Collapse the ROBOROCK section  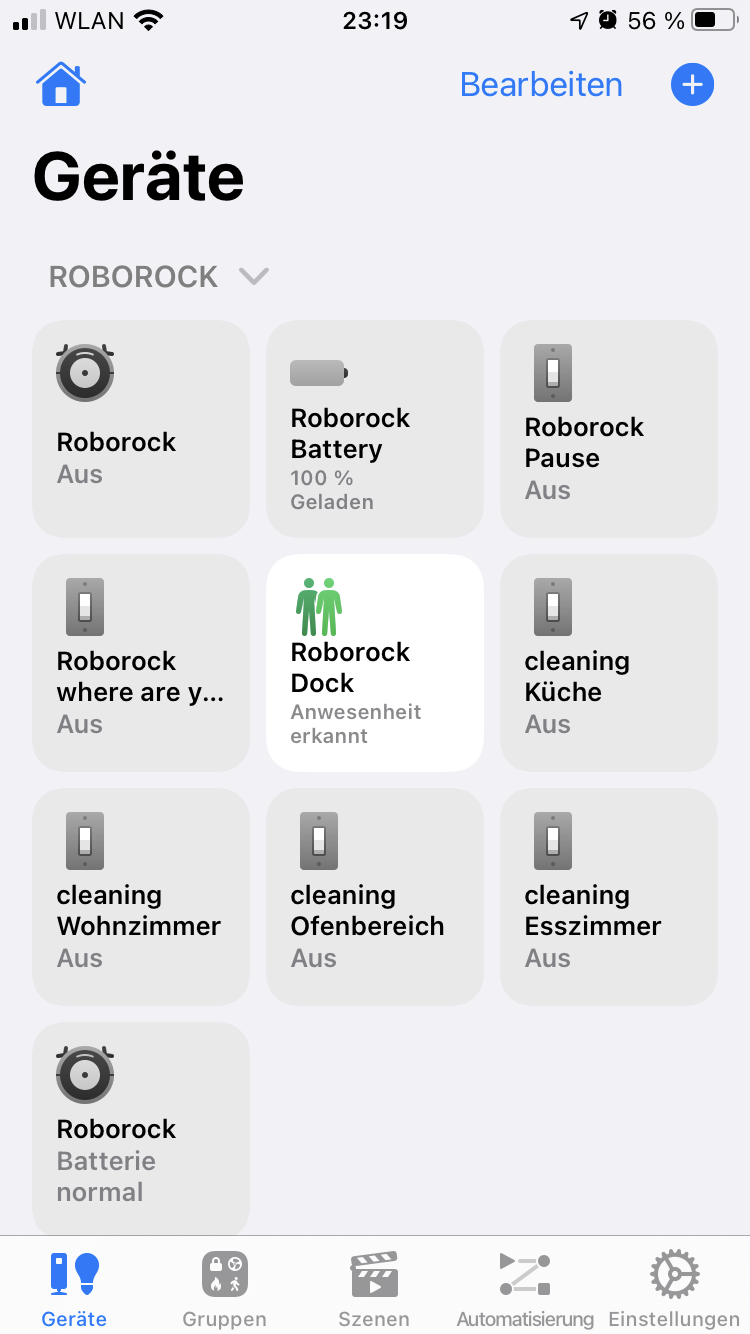pyautogui.click(x=254, y=276)
